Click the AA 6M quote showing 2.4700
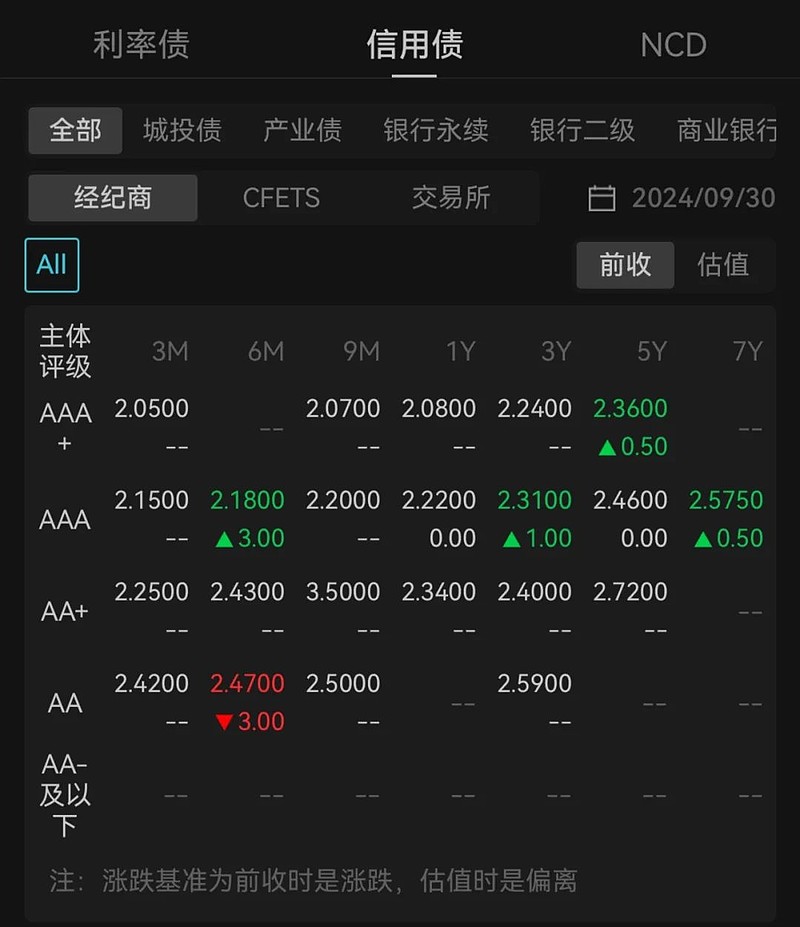The height and width of the screenshot is (927, 800). 247,683
